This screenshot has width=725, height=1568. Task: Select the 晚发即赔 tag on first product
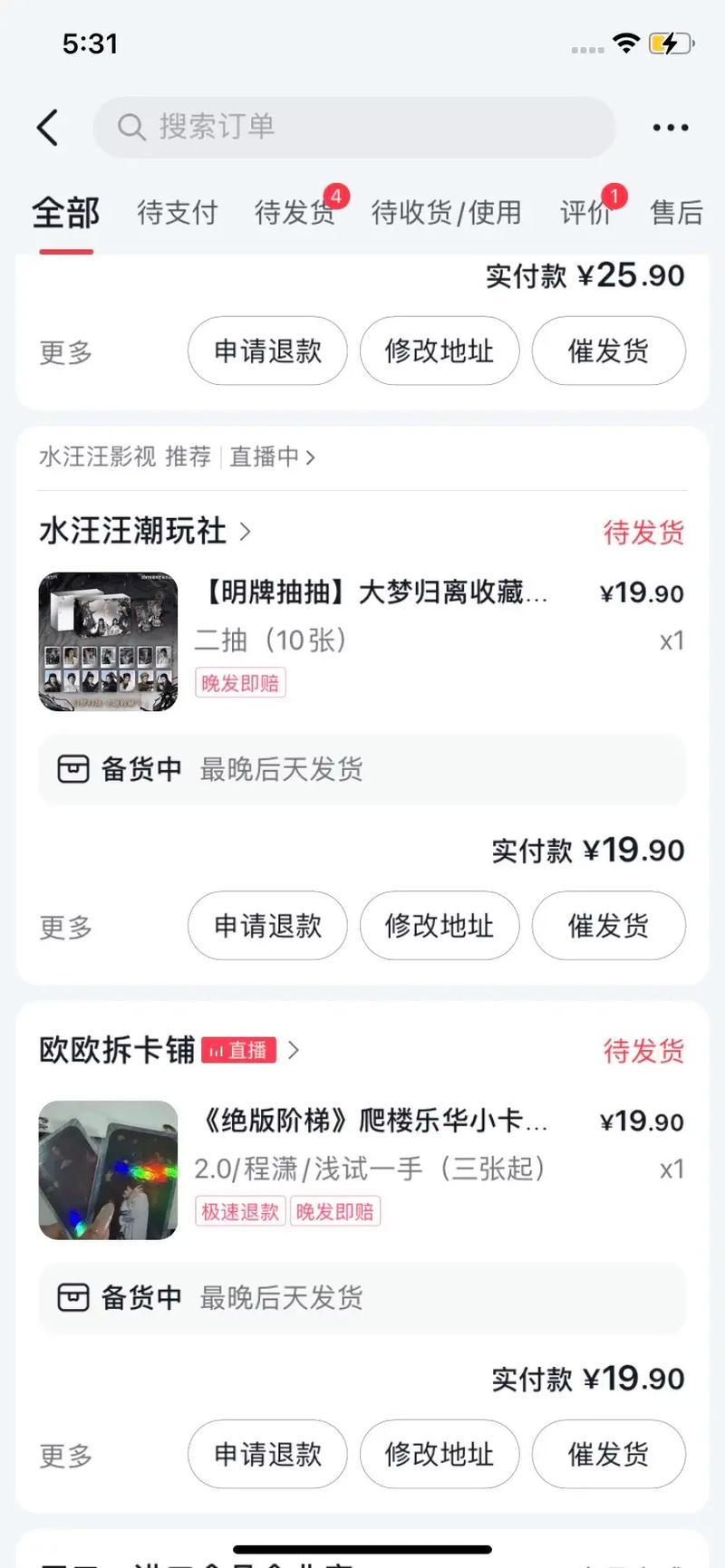click(240, 683)
